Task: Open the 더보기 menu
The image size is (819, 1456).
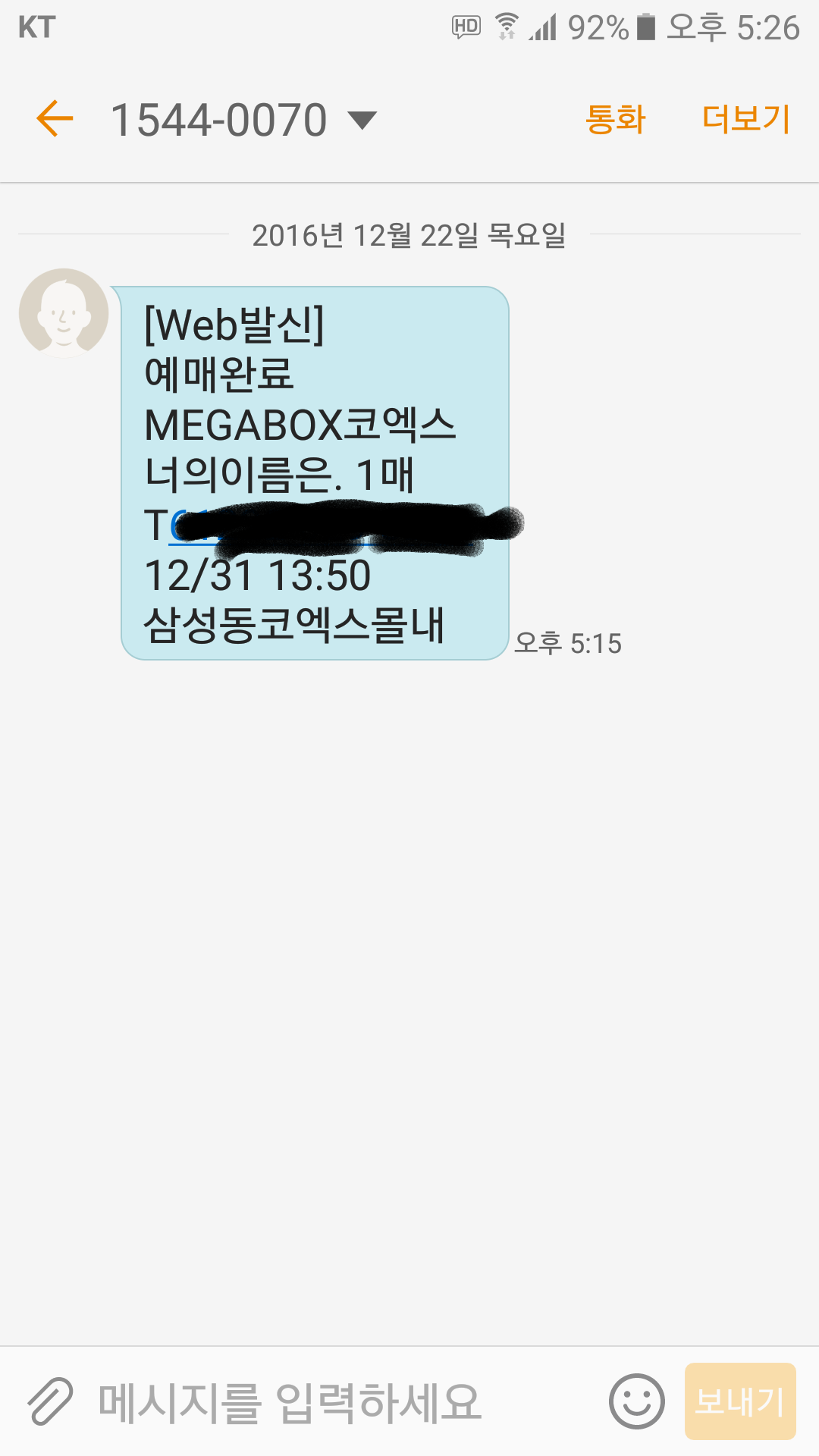Action: coord(746,119)
